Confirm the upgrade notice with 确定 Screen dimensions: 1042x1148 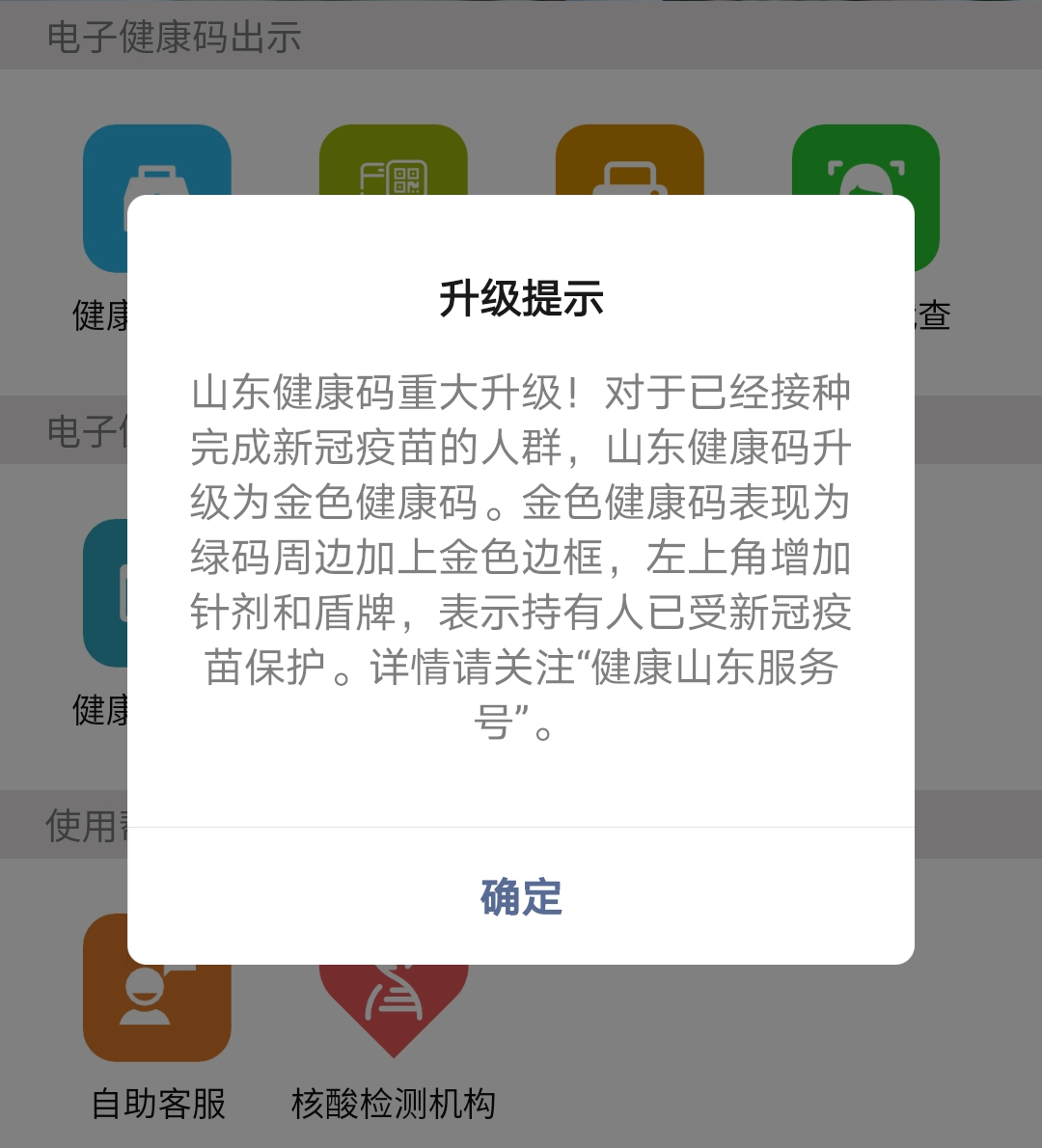point(521,896)
